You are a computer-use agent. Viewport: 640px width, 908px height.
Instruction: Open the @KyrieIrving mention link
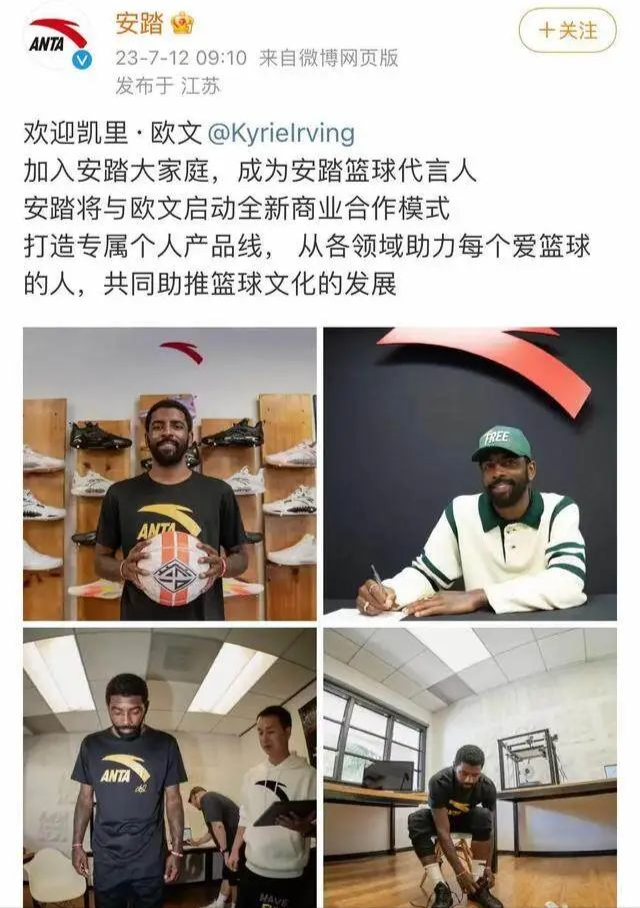(282, 134)
